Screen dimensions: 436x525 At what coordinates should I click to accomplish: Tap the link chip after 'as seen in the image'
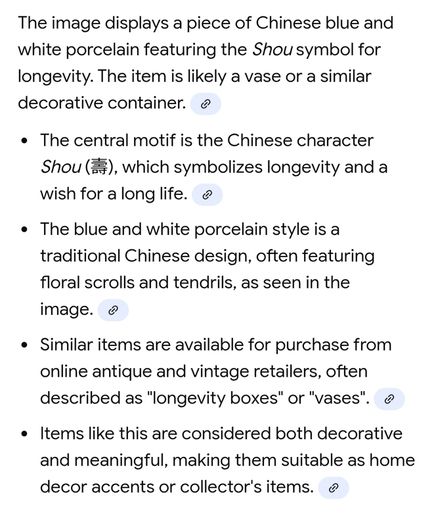(113, 310)
